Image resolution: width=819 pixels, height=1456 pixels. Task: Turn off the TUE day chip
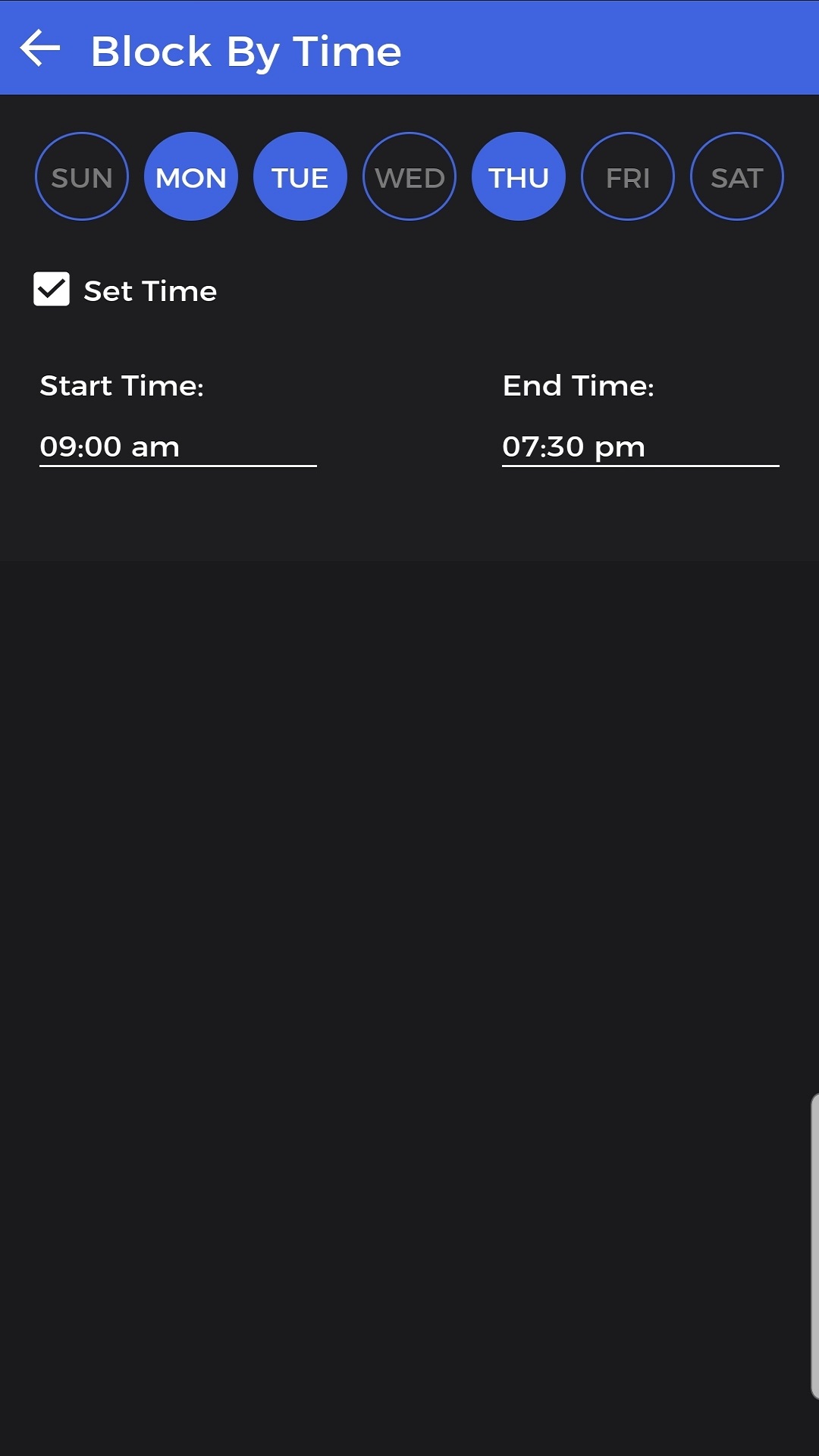(300, 177)
